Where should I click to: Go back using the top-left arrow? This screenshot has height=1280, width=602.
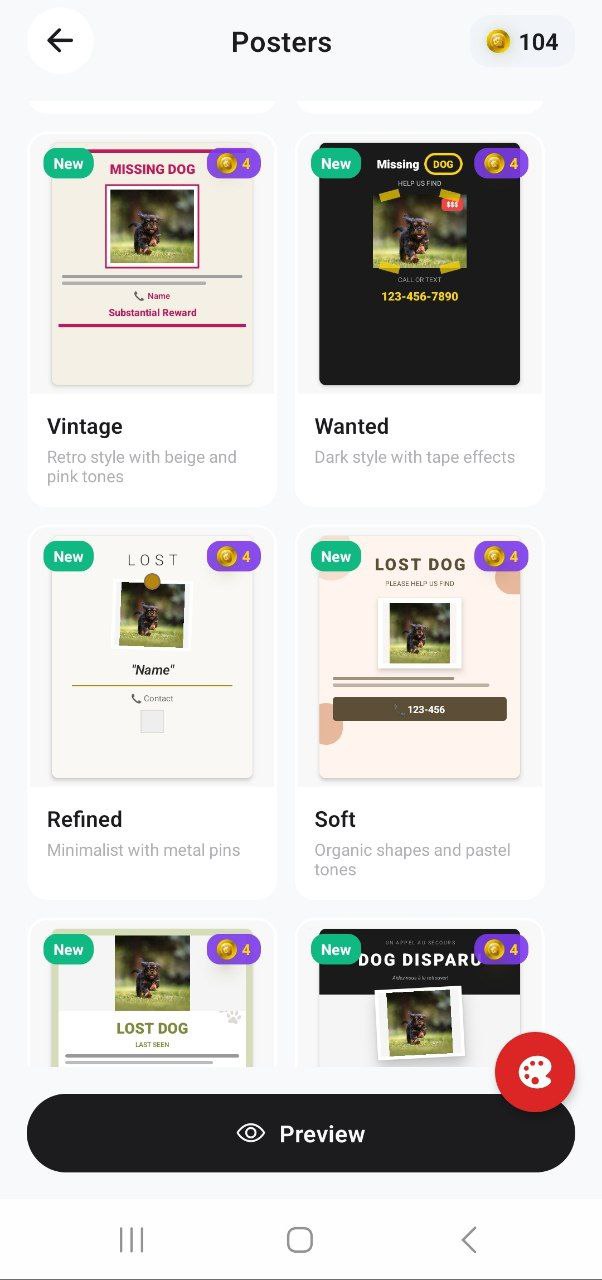(60, 41)
